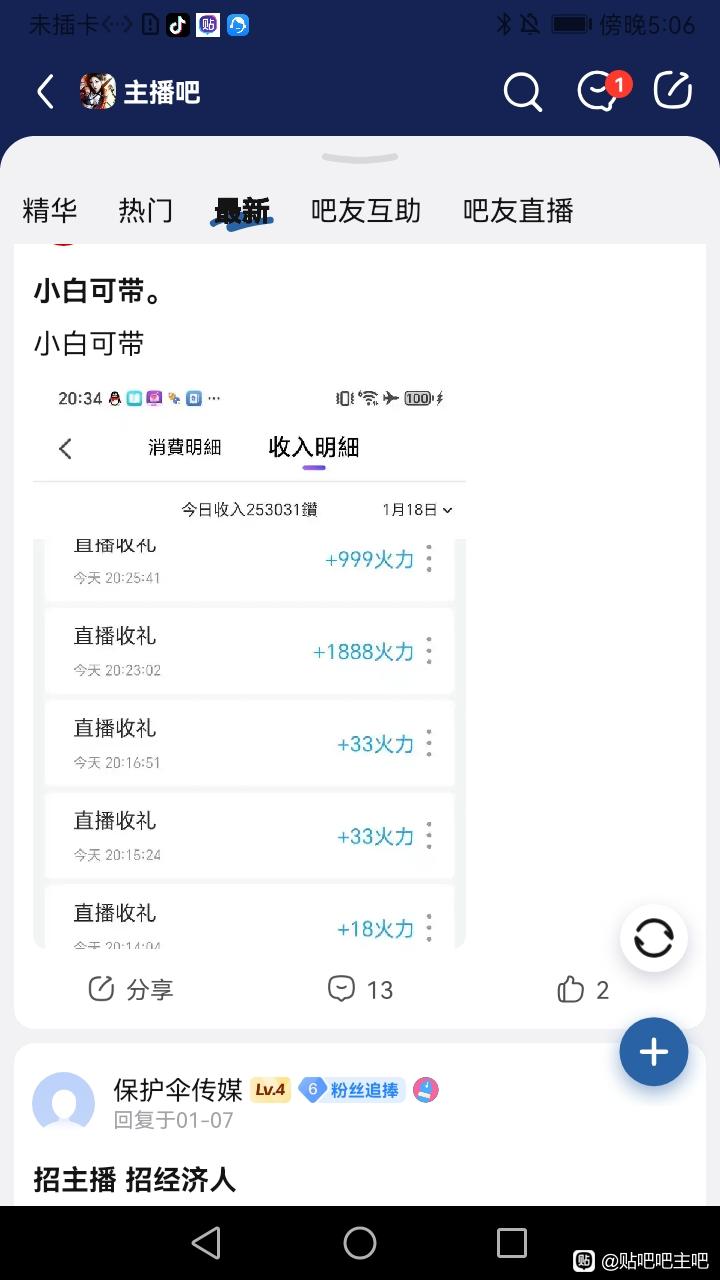
Task: Open the 招主播 招经济人 post
Action: (x=135, y=1180)
